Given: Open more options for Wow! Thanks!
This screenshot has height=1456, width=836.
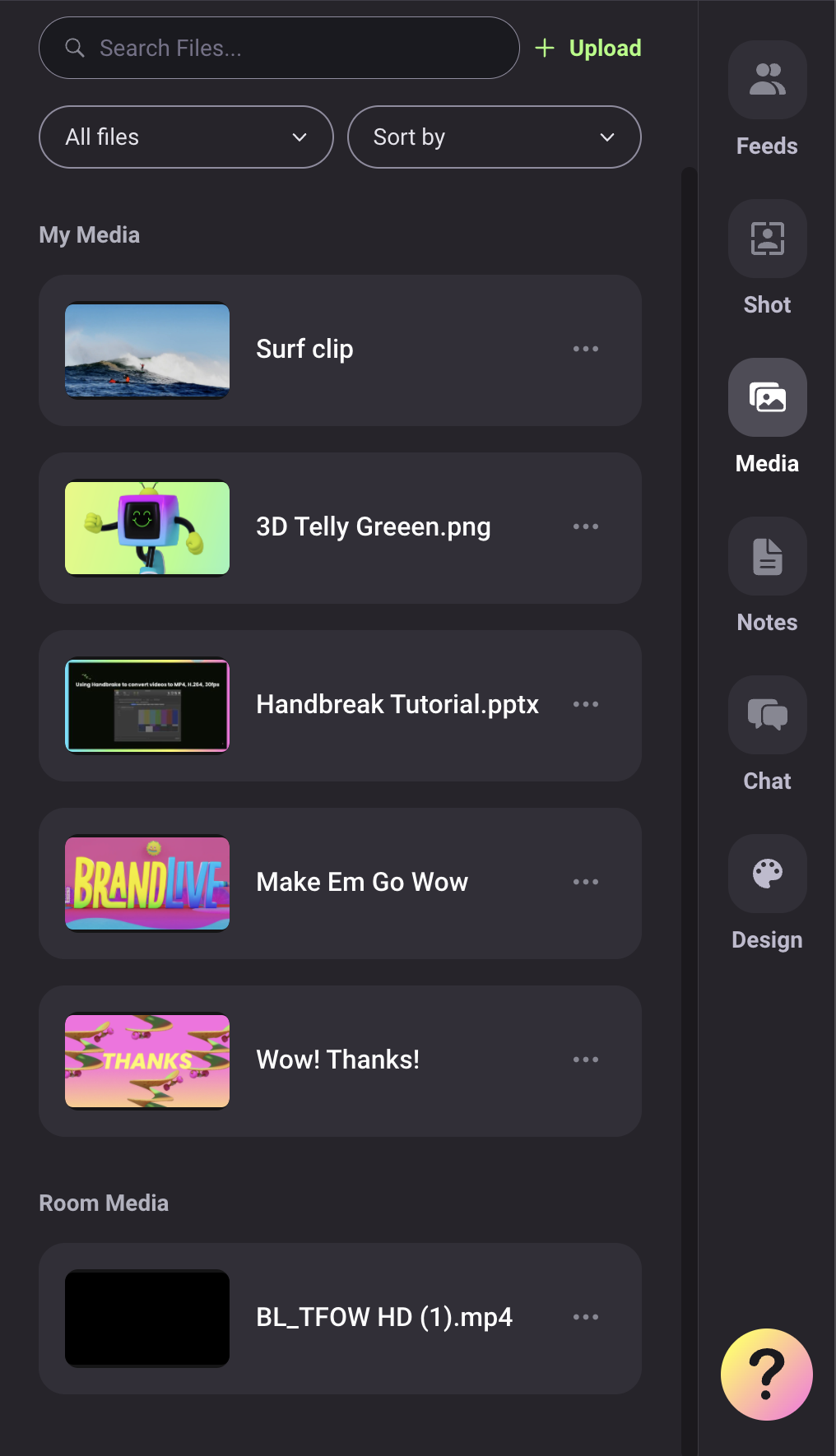Looking at the screenshot, I should tap(586, 1060).
